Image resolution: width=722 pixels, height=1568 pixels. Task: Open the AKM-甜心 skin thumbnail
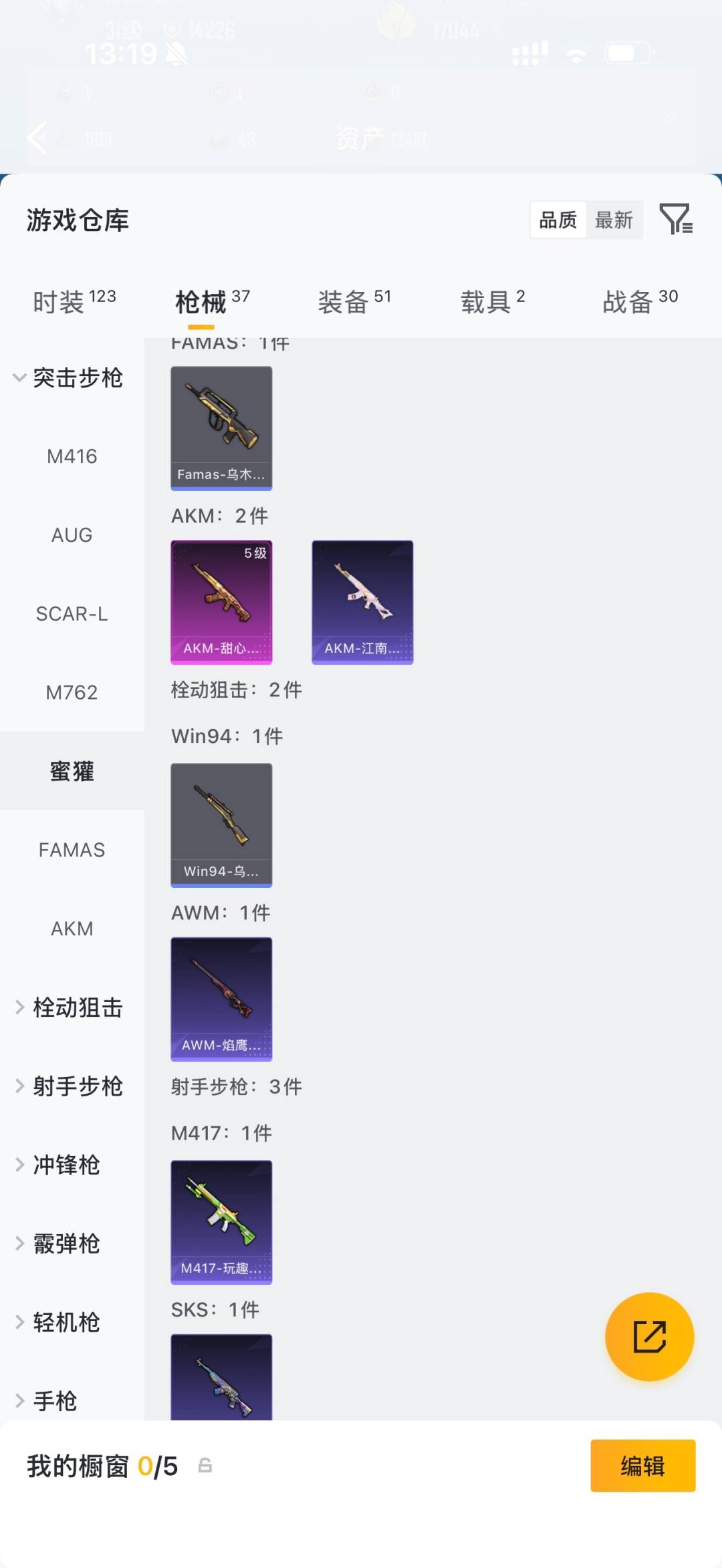[221, 601]
